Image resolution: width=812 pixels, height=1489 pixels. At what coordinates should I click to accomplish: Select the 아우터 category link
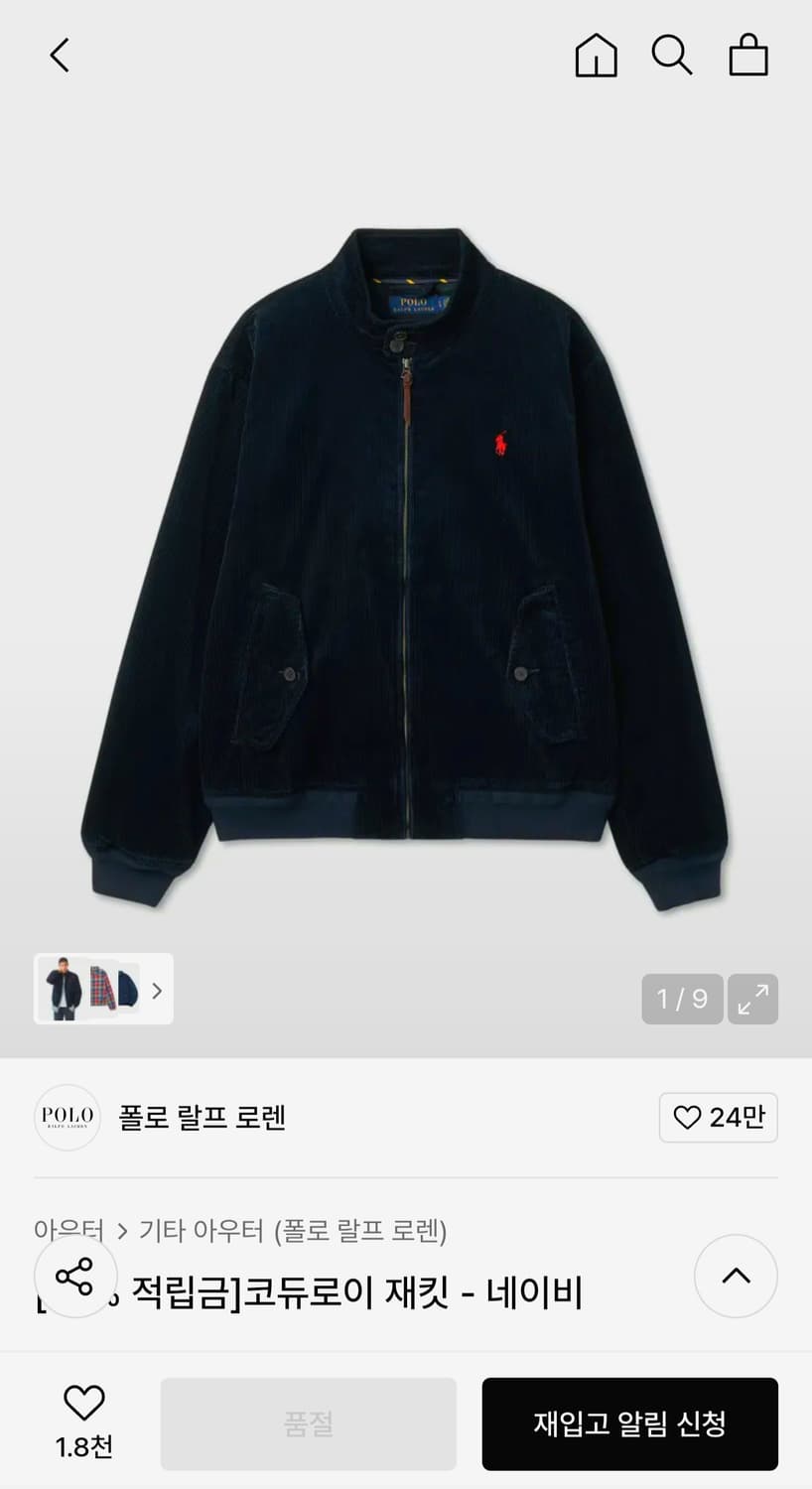[69, 1231]
